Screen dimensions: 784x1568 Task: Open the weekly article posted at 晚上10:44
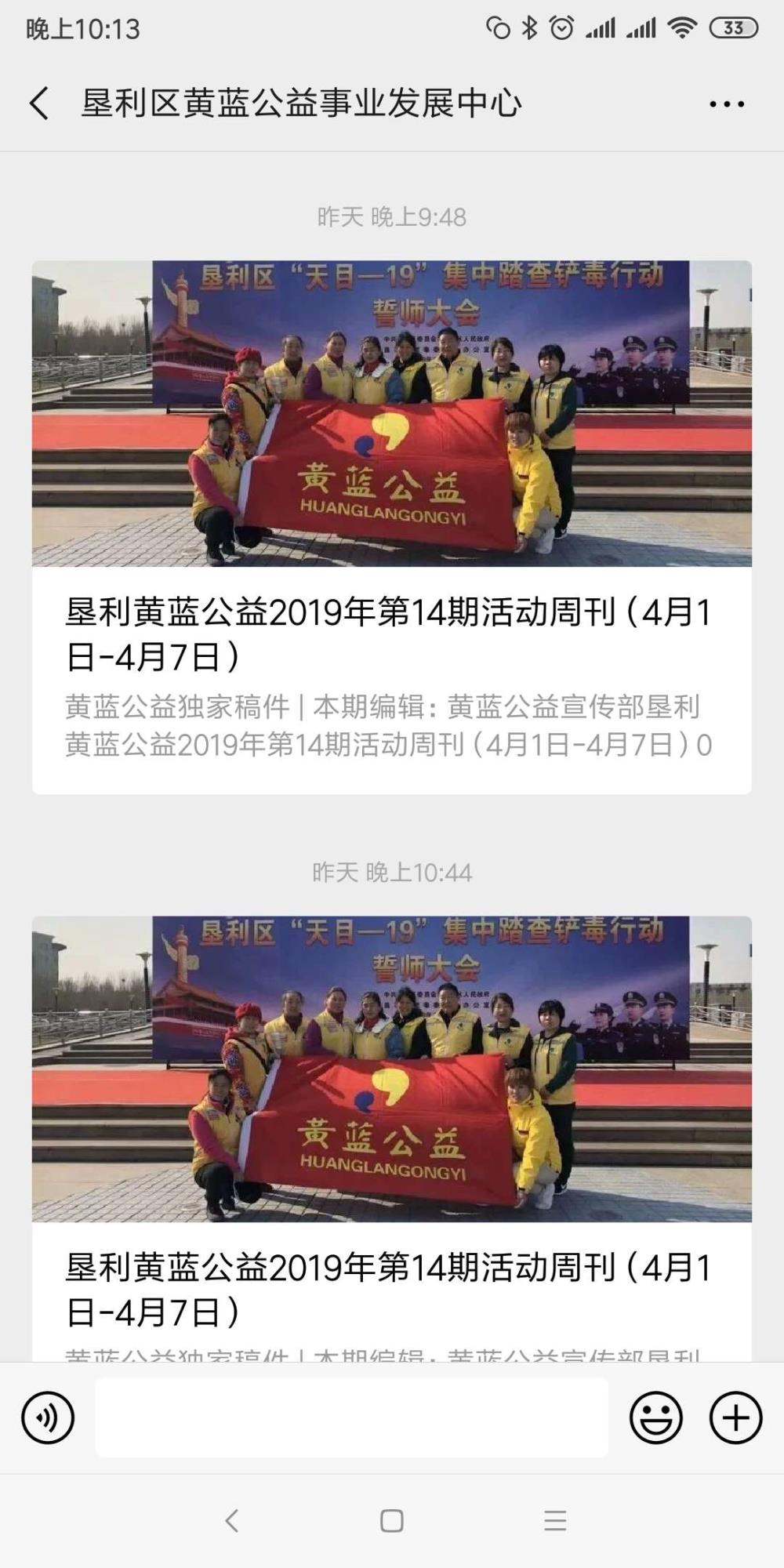click(x=392, y=1138)
